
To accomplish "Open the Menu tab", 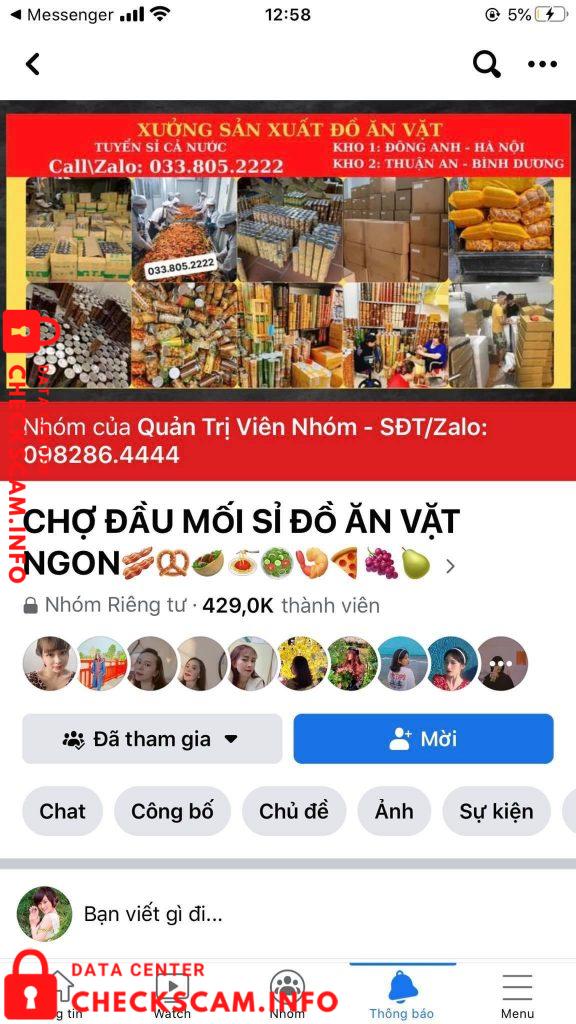I will point(517,994).
